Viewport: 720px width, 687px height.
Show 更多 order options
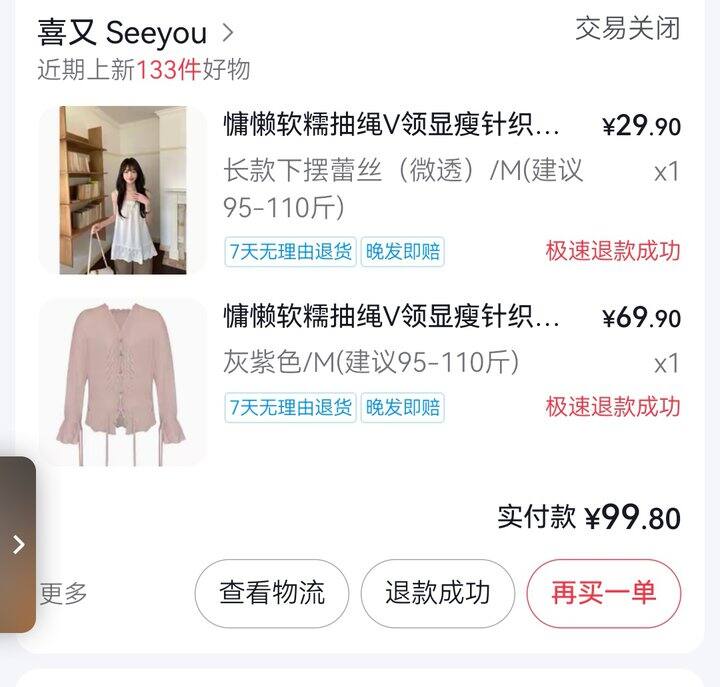(63, 594)
